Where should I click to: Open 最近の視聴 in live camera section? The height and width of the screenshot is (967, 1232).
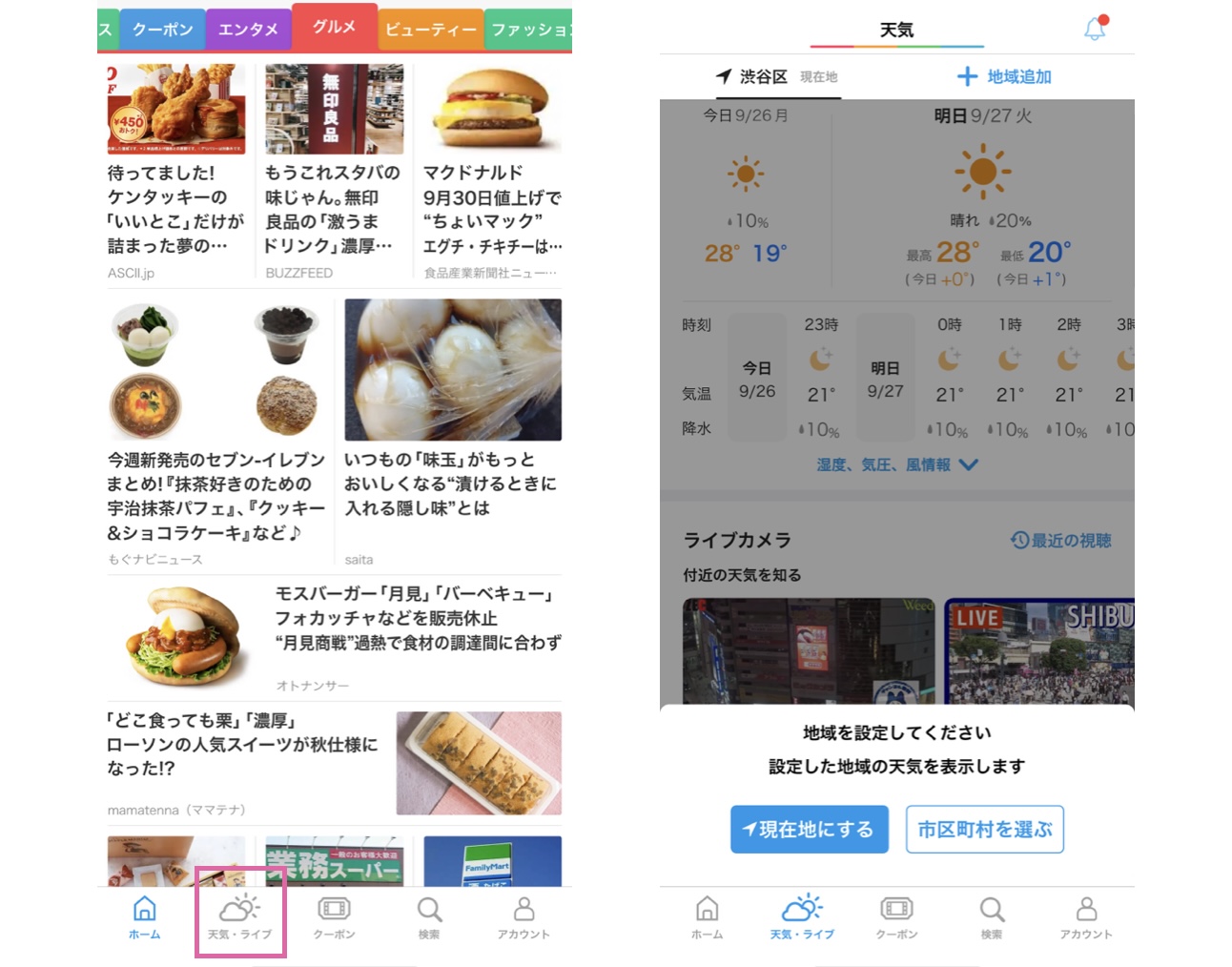tap(1060, 540)
